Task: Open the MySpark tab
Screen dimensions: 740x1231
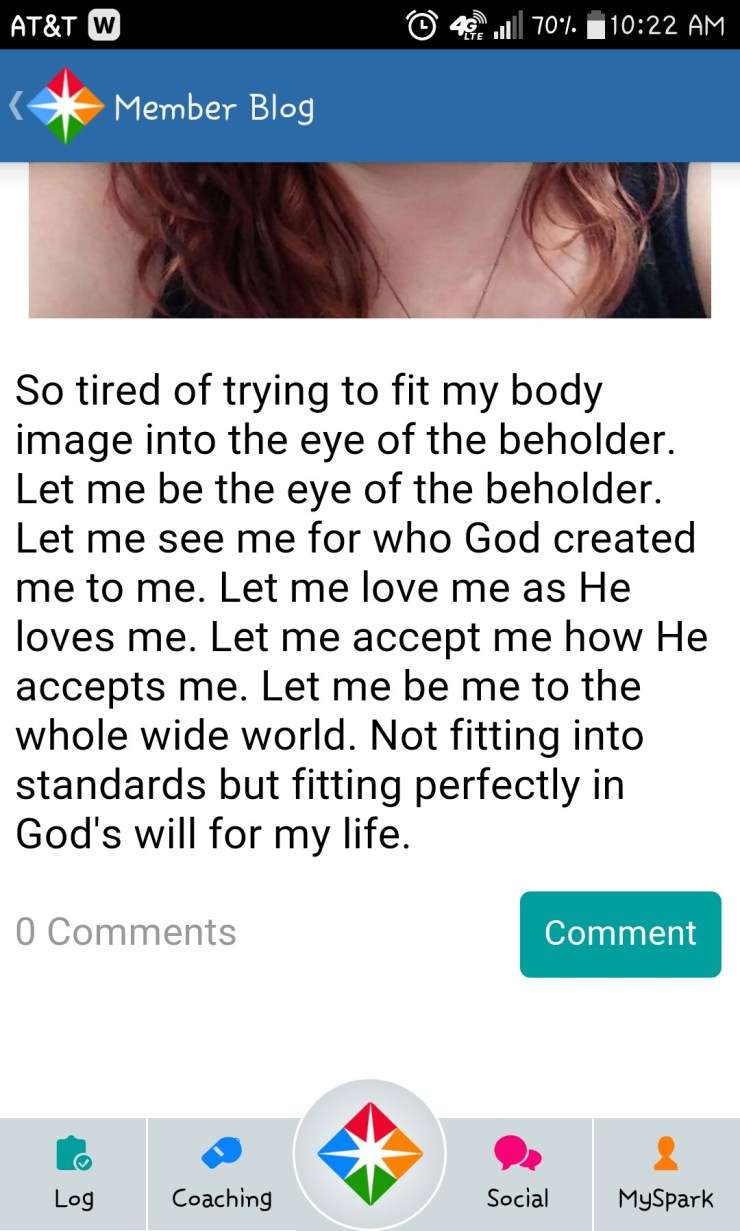Action: pos(666,1173)
